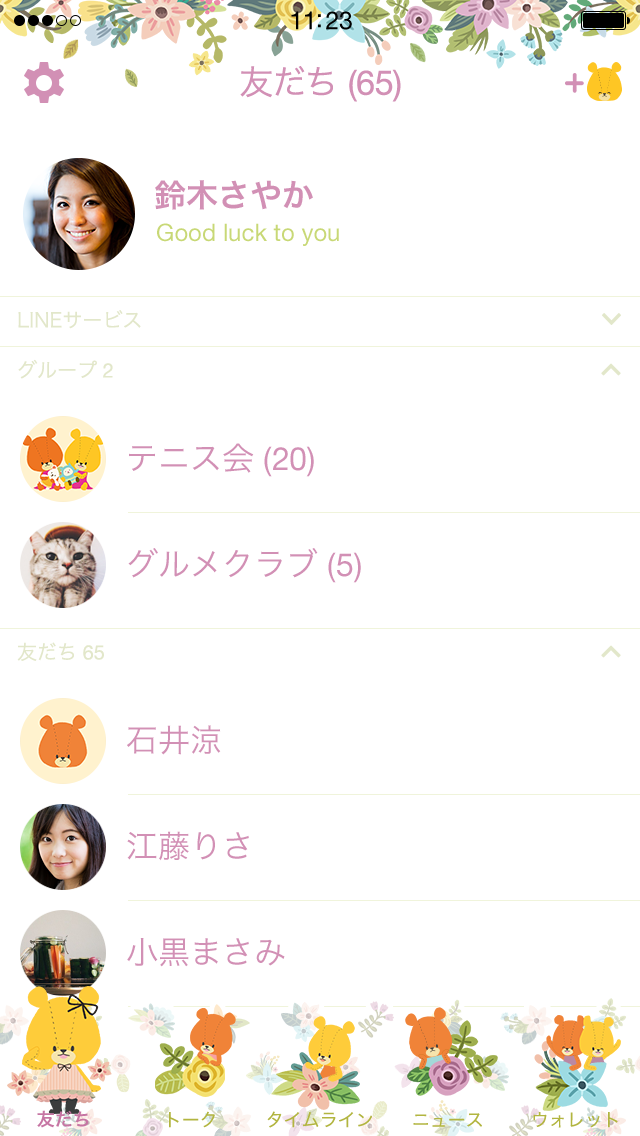The height and width of the screenshot is (1136, 640).
Task: Open 鈴木さやか's own profile
Action: (x=234, y=213)
